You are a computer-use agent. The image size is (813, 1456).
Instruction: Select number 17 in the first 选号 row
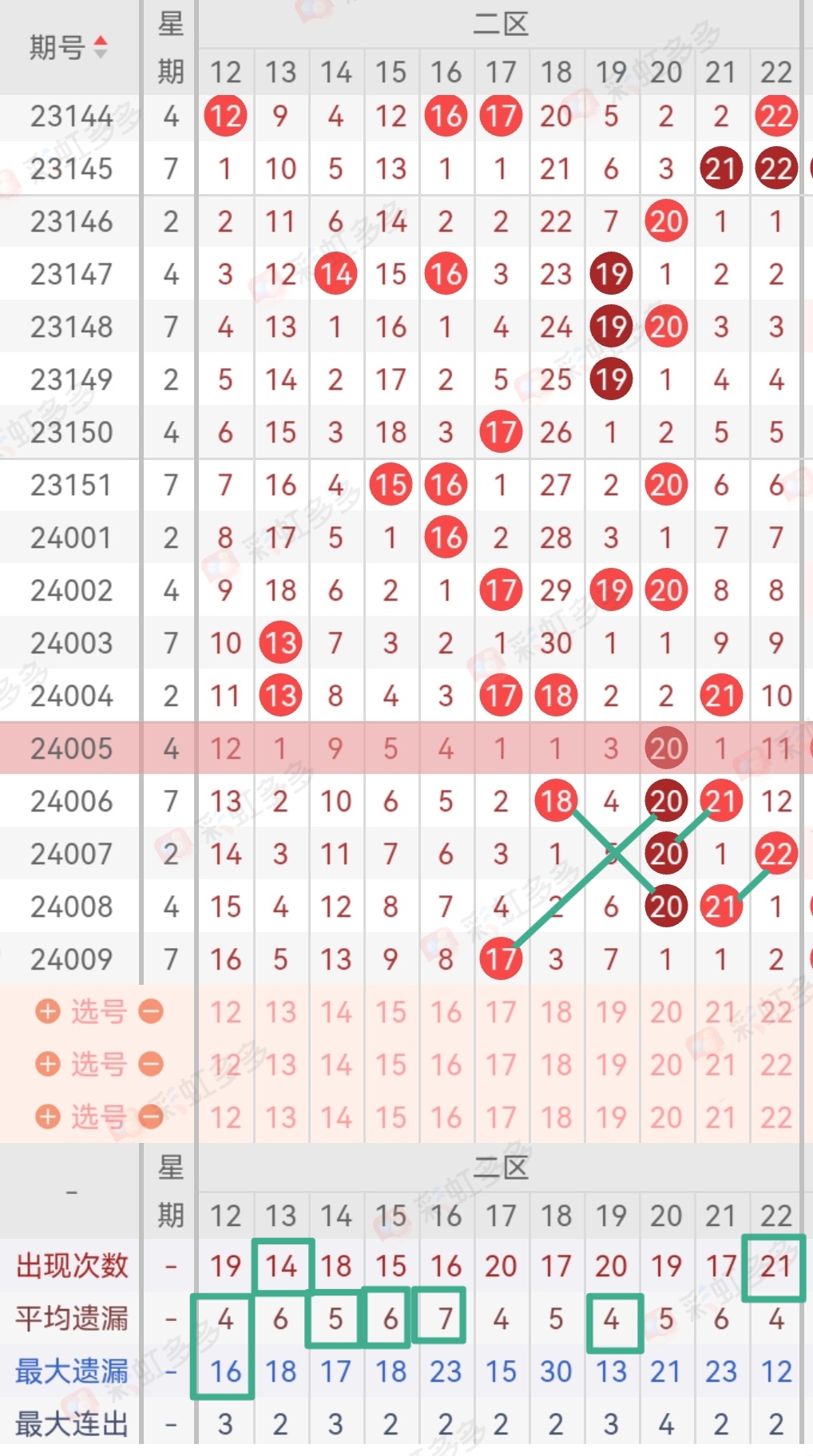click(501, 1012)
